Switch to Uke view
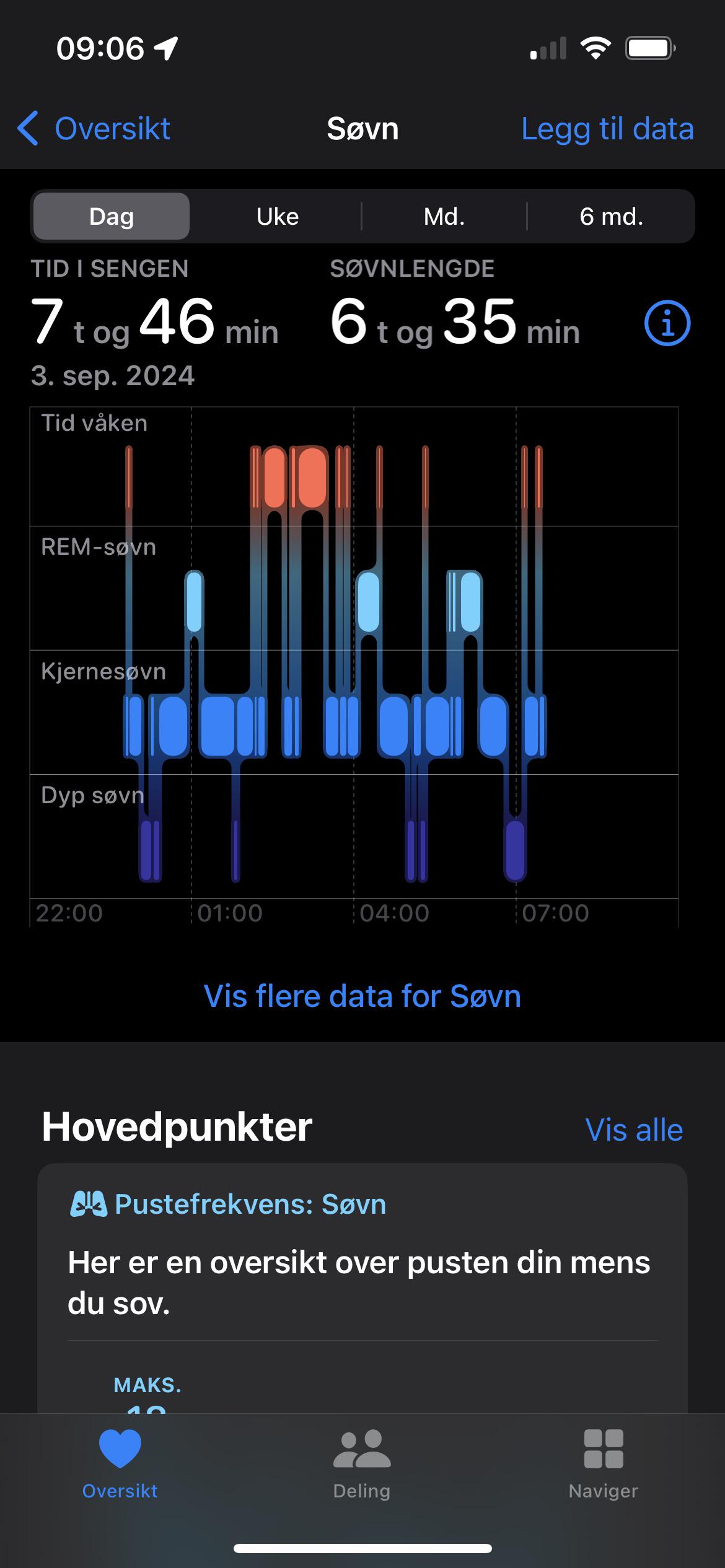The image size is (725, 1568). point(278,216)
